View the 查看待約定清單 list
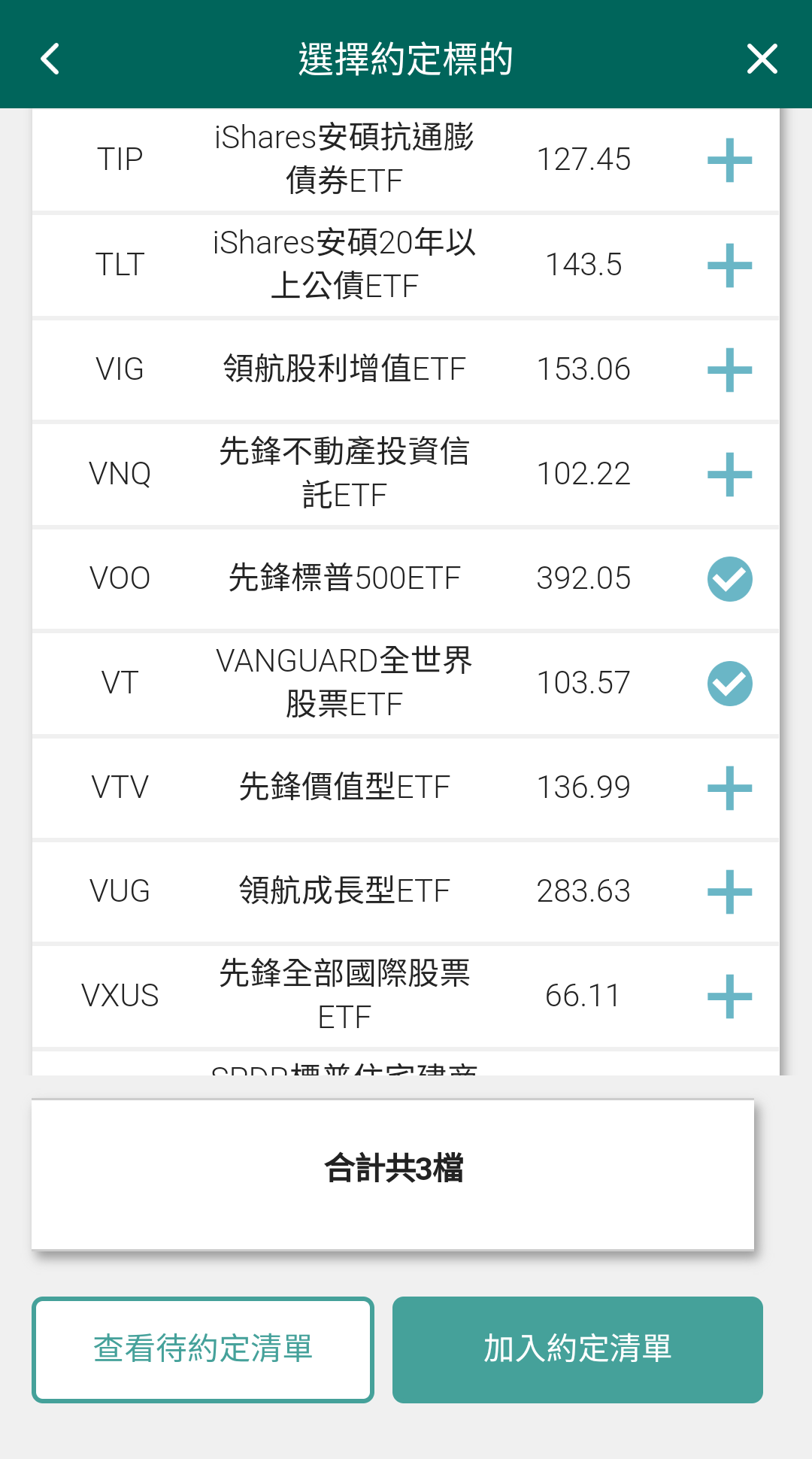 tap(203, 1349)
